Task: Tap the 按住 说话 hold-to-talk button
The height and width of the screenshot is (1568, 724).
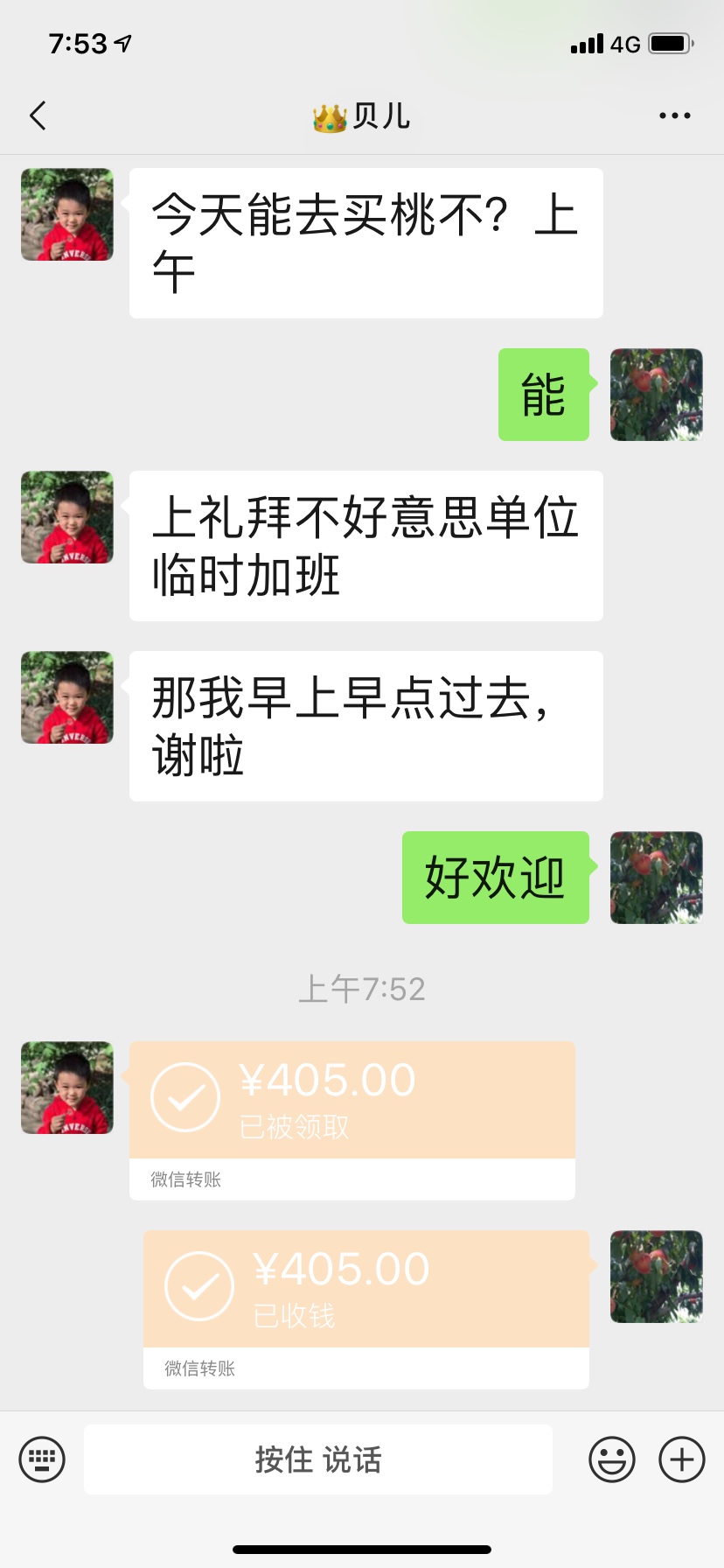Action: coord(318,1459)
